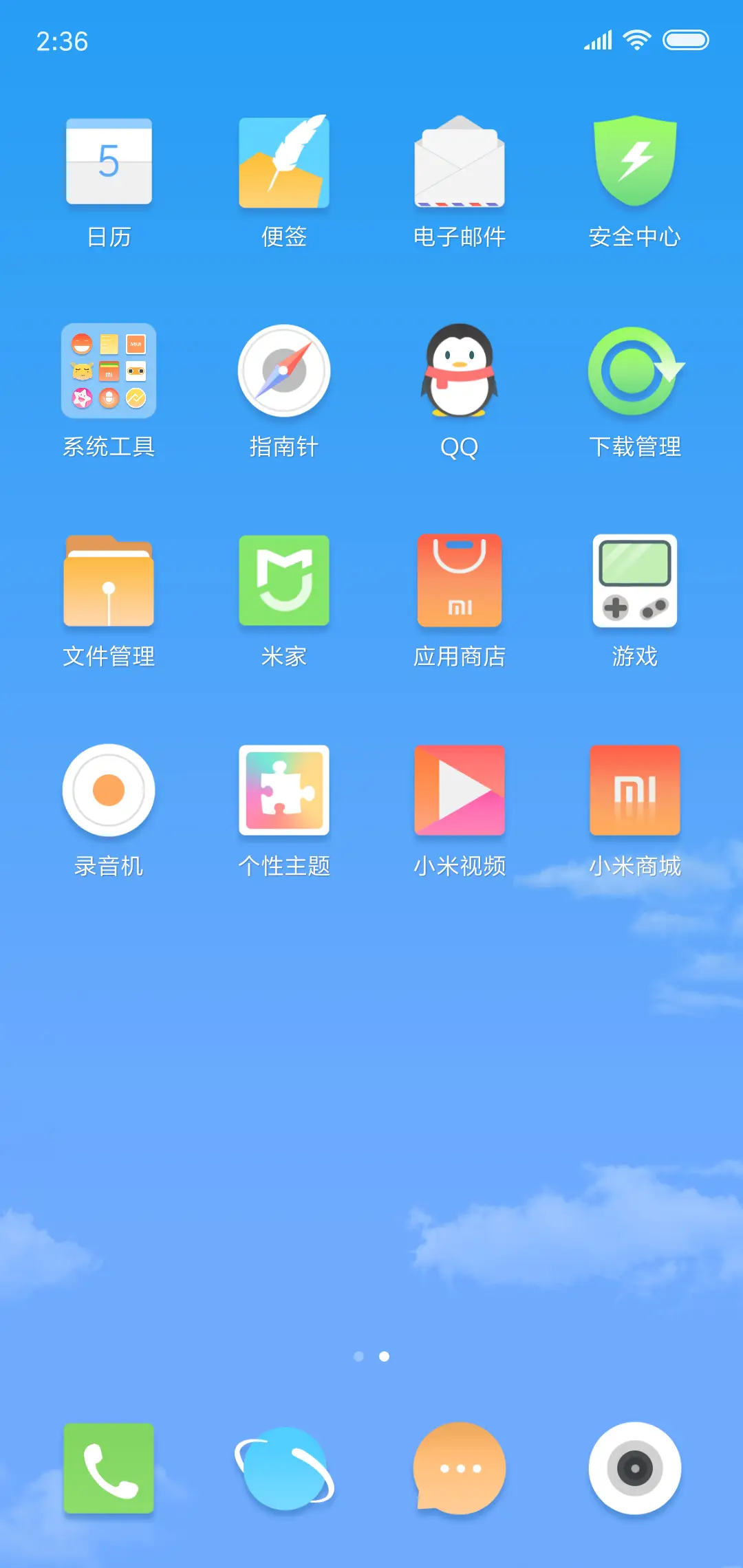Open the 个性主题 themes app
The height and width of the screenshot is (1568, 743).
[x=284, y=790]
